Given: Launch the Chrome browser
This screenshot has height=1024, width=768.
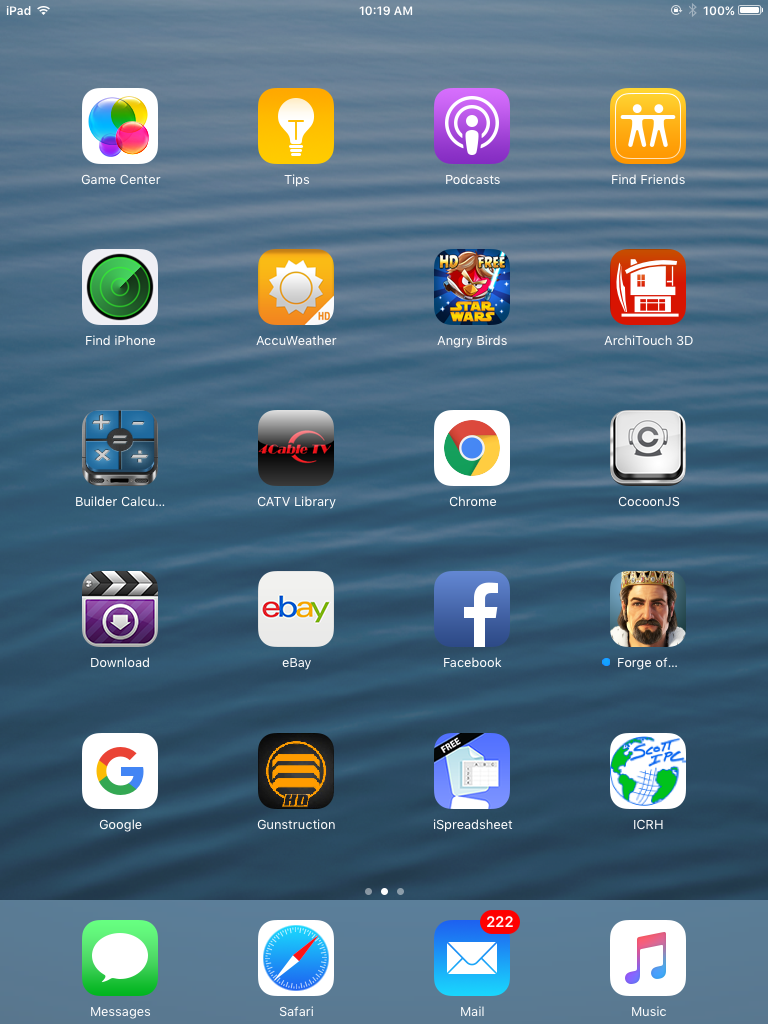Looking at the screenshot, I should click(472, 448).
